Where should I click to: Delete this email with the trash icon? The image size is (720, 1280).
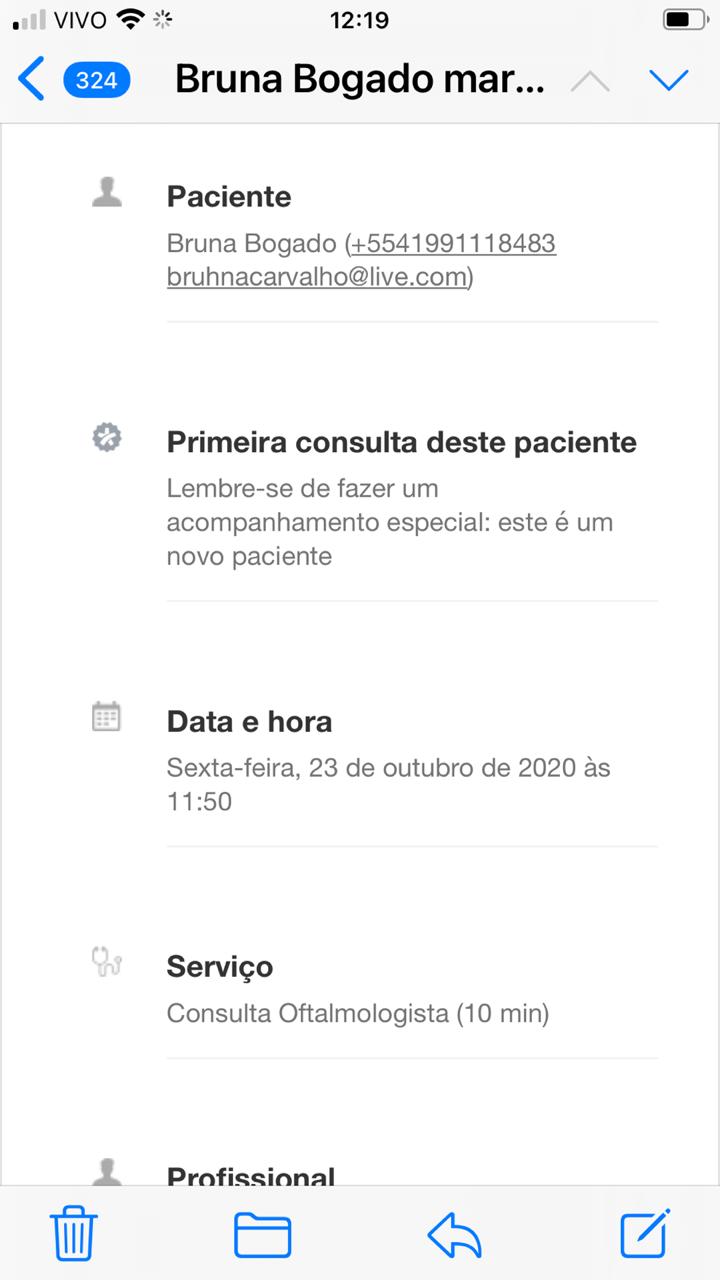[x=74, y=1233]
